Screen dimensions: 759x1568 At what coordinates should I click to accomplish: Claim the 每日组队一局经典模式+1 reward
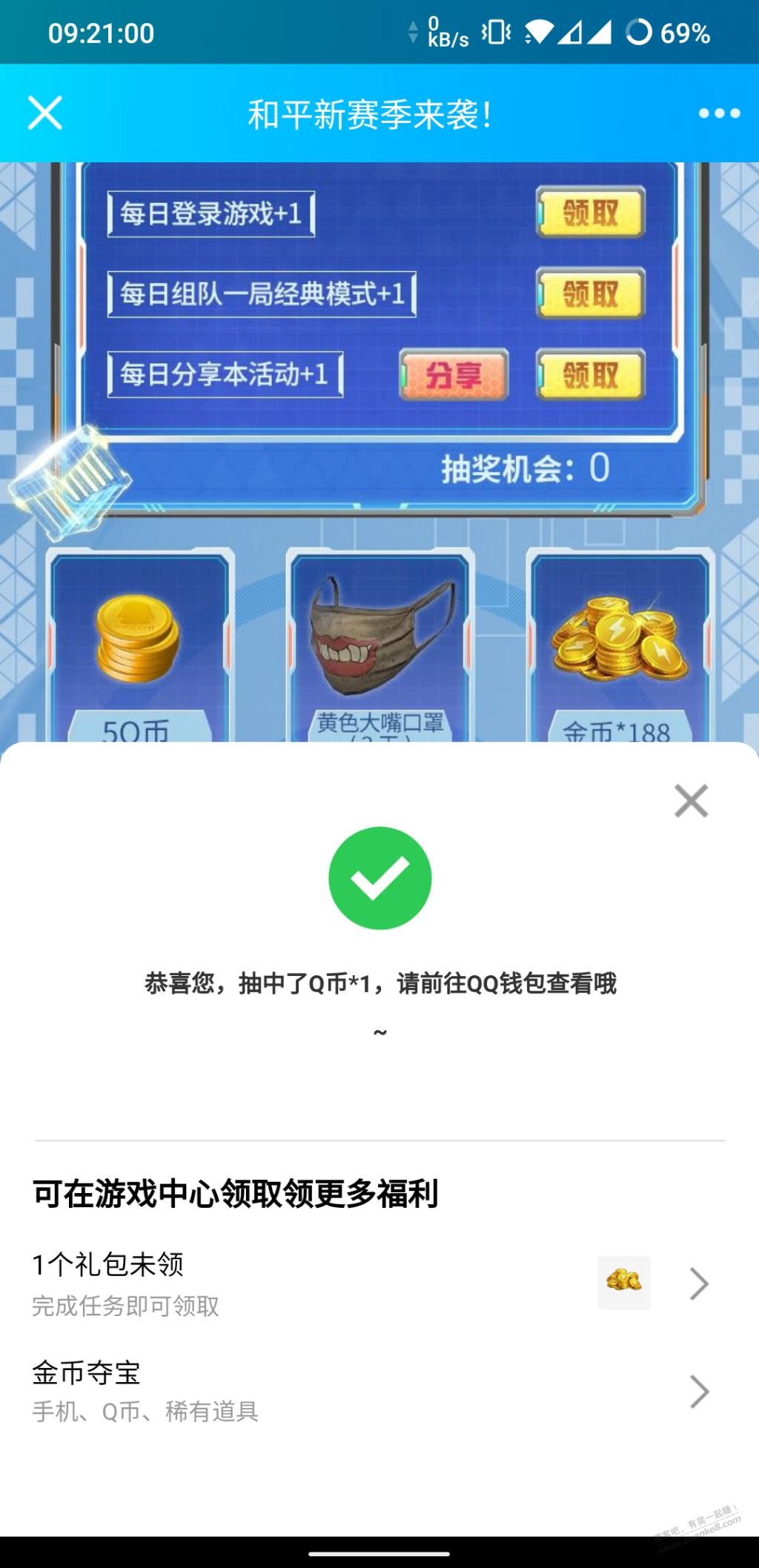[590, 293]
